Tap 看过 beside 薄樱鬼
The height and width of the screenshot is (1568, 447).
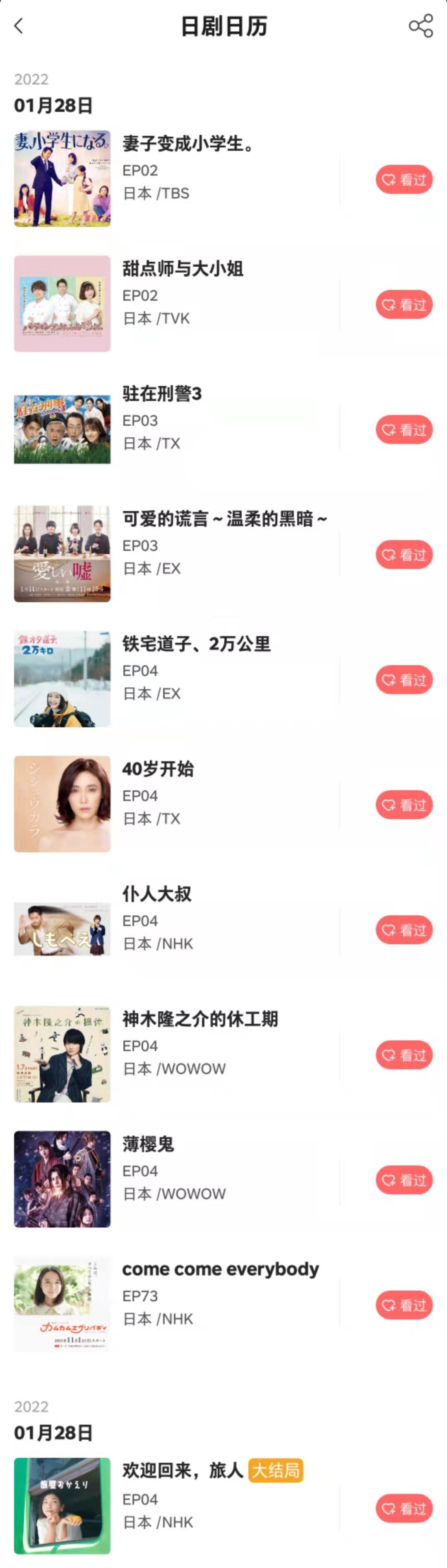pos(404,1180)
